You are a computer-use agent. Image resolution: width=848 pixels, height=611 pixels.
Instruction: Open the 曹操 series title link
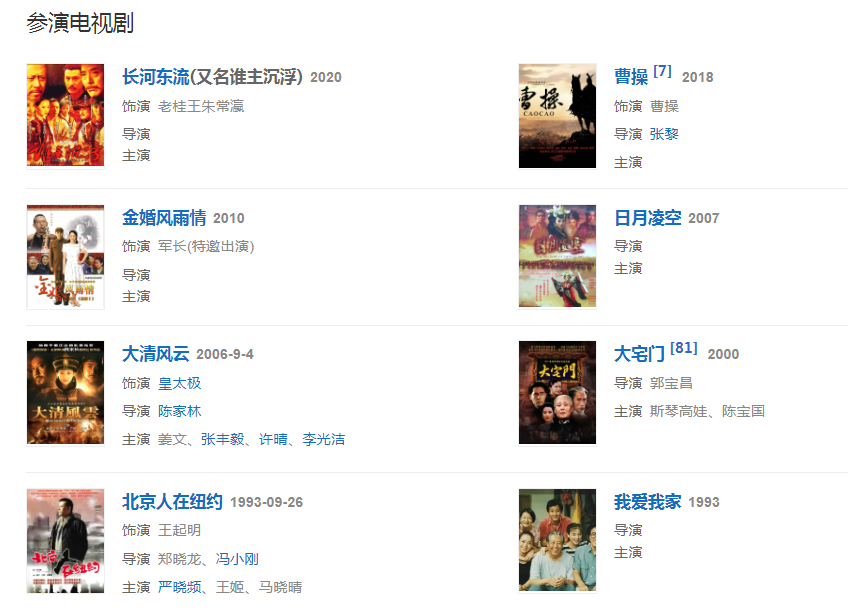631,77
